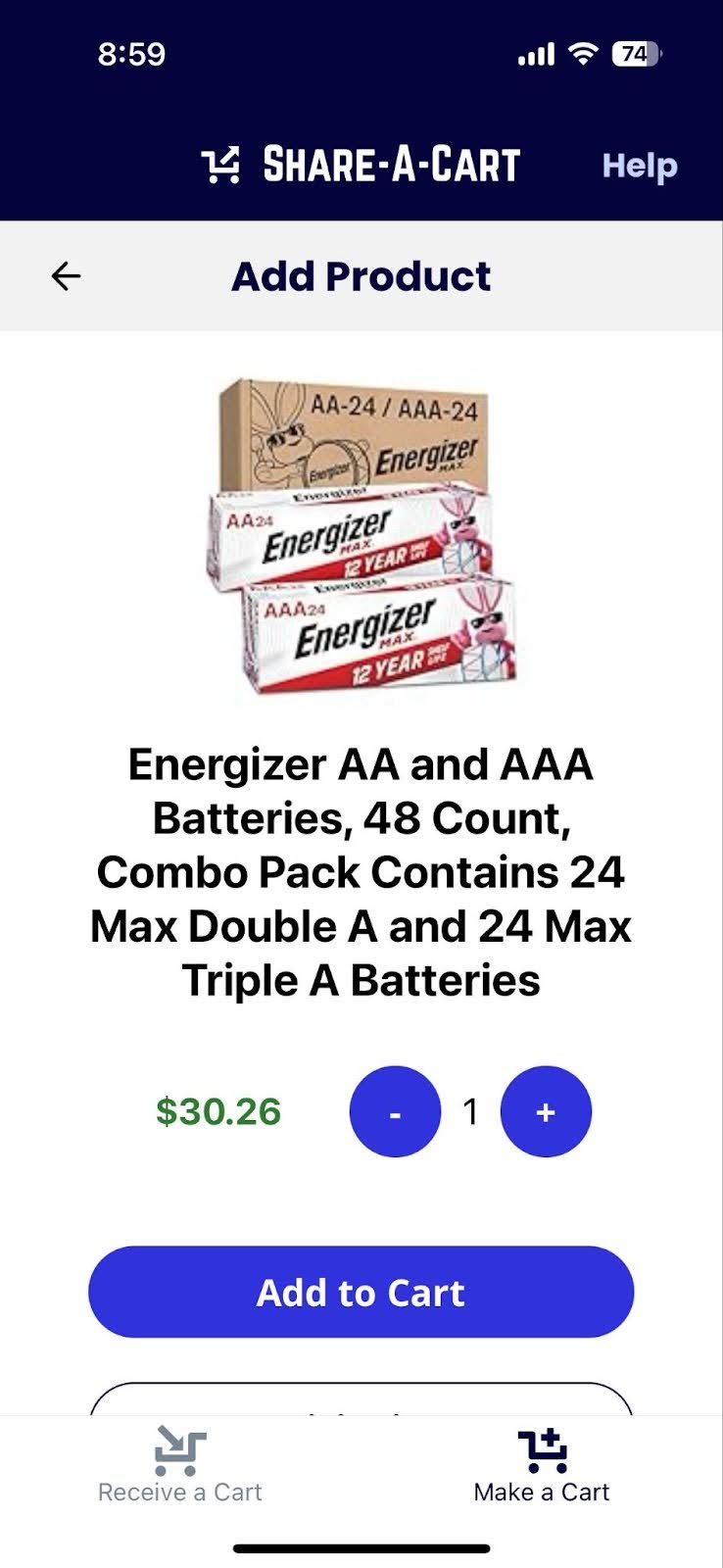Open the Help page

click(x=639, y=167)
